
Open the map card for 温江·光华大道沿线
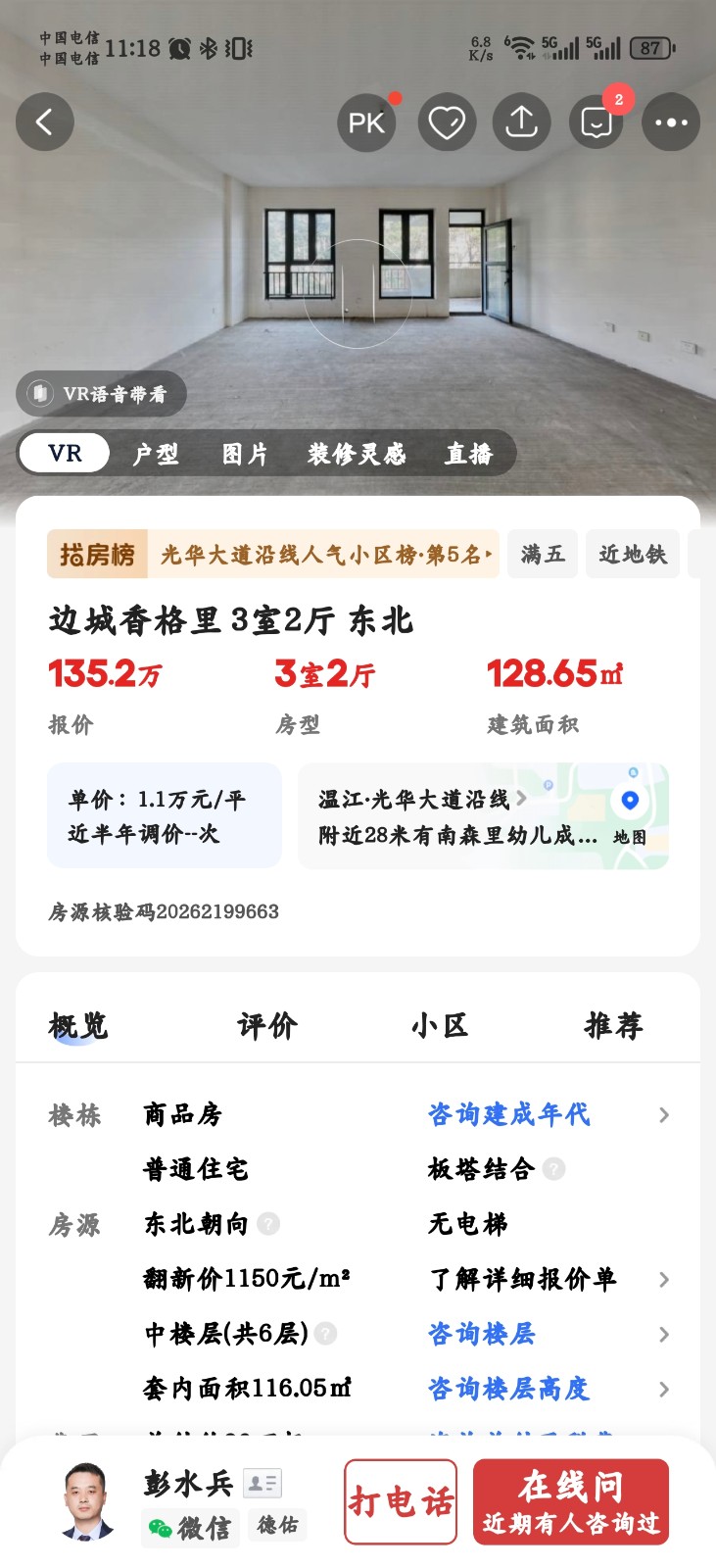tap(483, 816)
